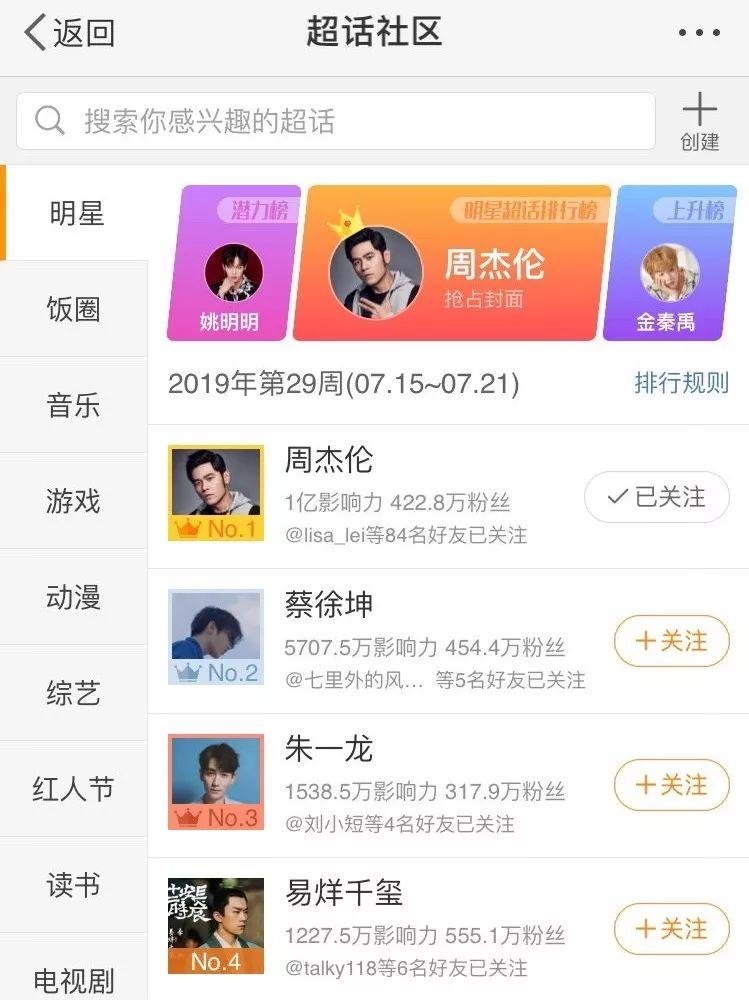Image resolution: width=749 pixels, height=1000 pixels.
Task: Switch to the 动漫 tab
Action: [74, 598]
